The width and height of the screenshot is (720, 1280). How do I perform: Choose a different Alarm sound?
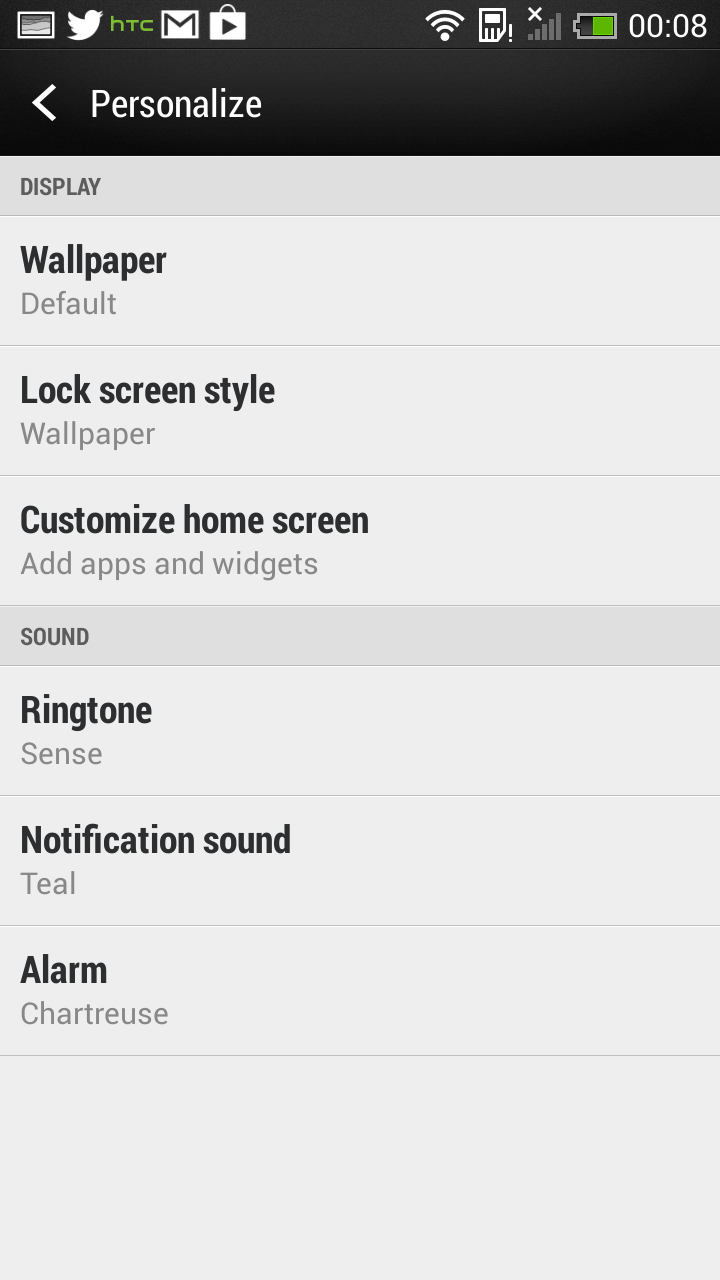pyautogui.click(x=360, y=991)
